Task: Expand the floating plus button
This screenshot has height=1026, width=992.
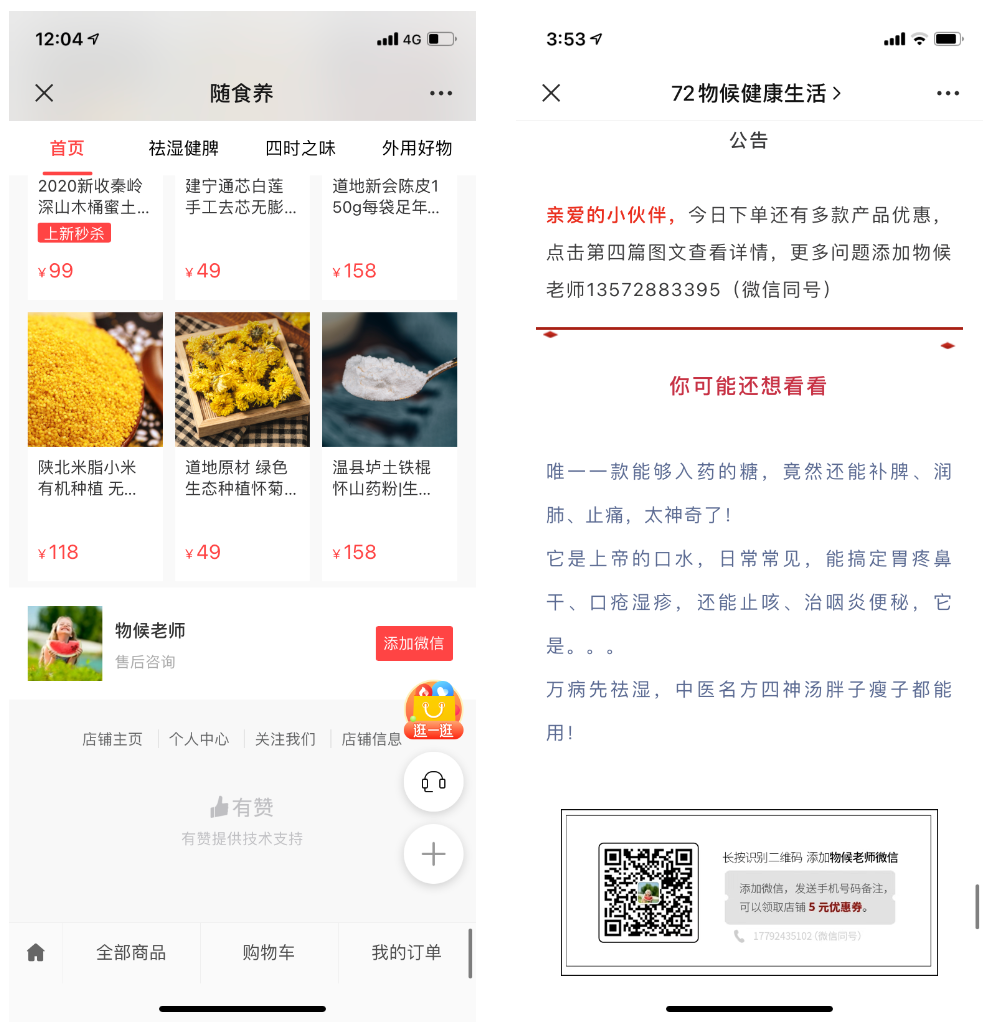Action: coord(433,854)
